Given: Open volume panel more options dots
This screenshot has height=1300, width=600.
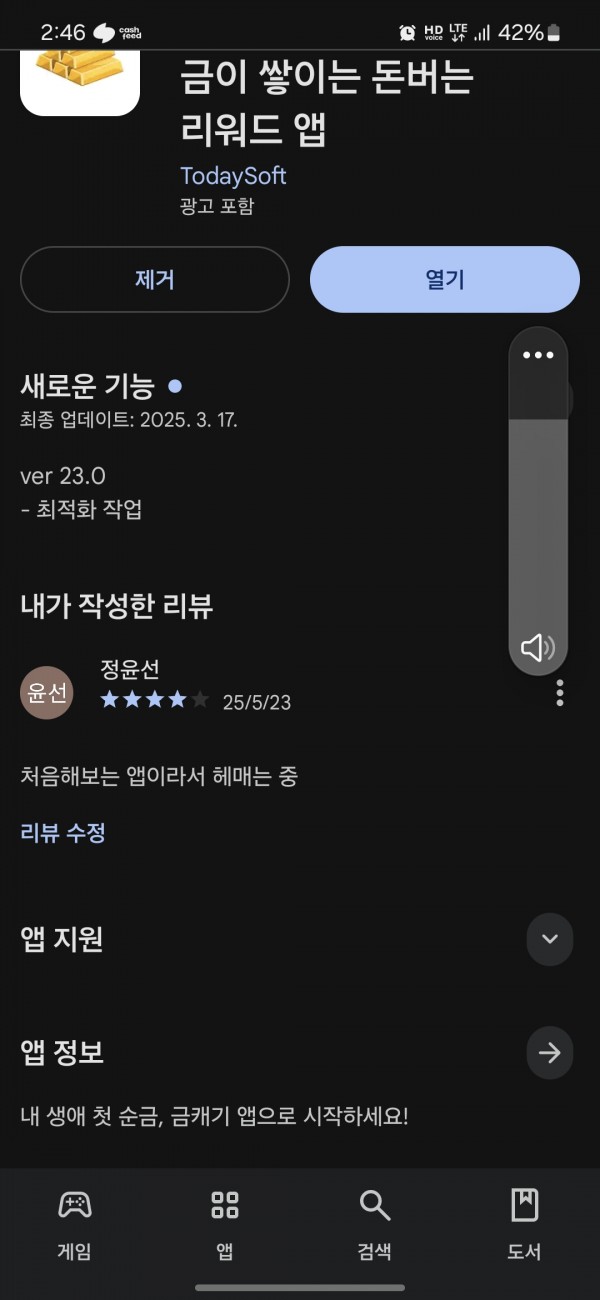Looking at the screenshot, I should coord(538,355).
